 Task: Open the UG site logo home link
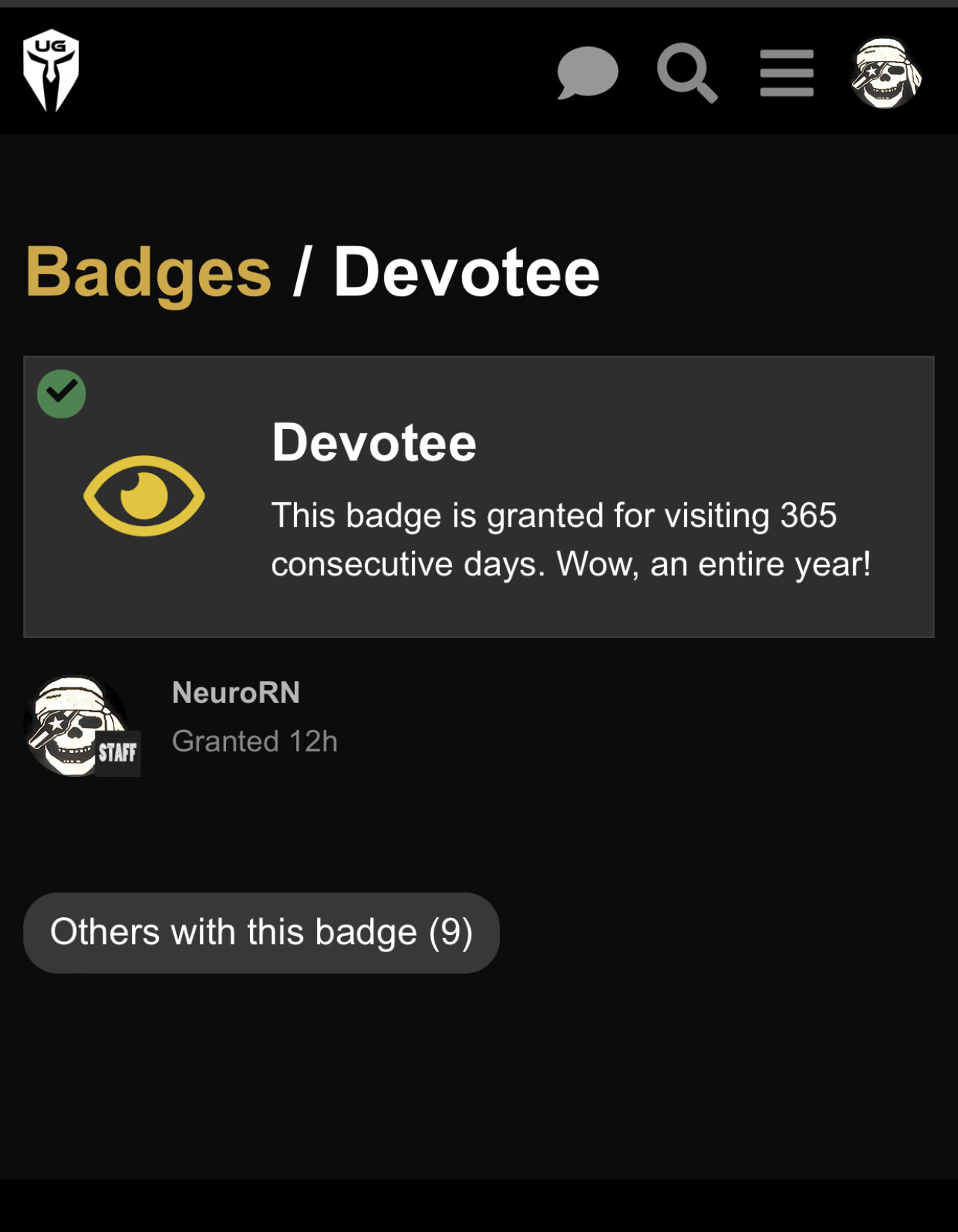pyautogui.click(x=51, y=71)
